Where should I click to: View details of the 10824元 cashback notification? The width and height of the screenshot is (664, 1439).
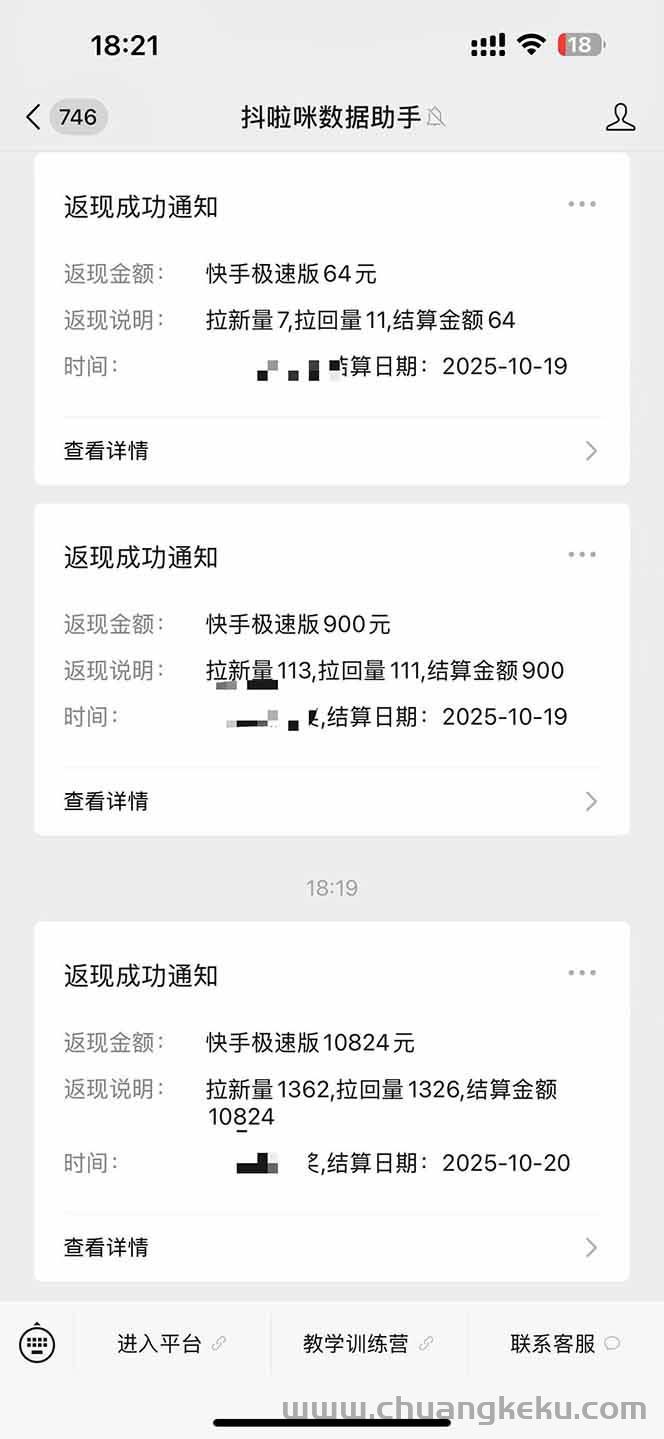coord(331,1247)
